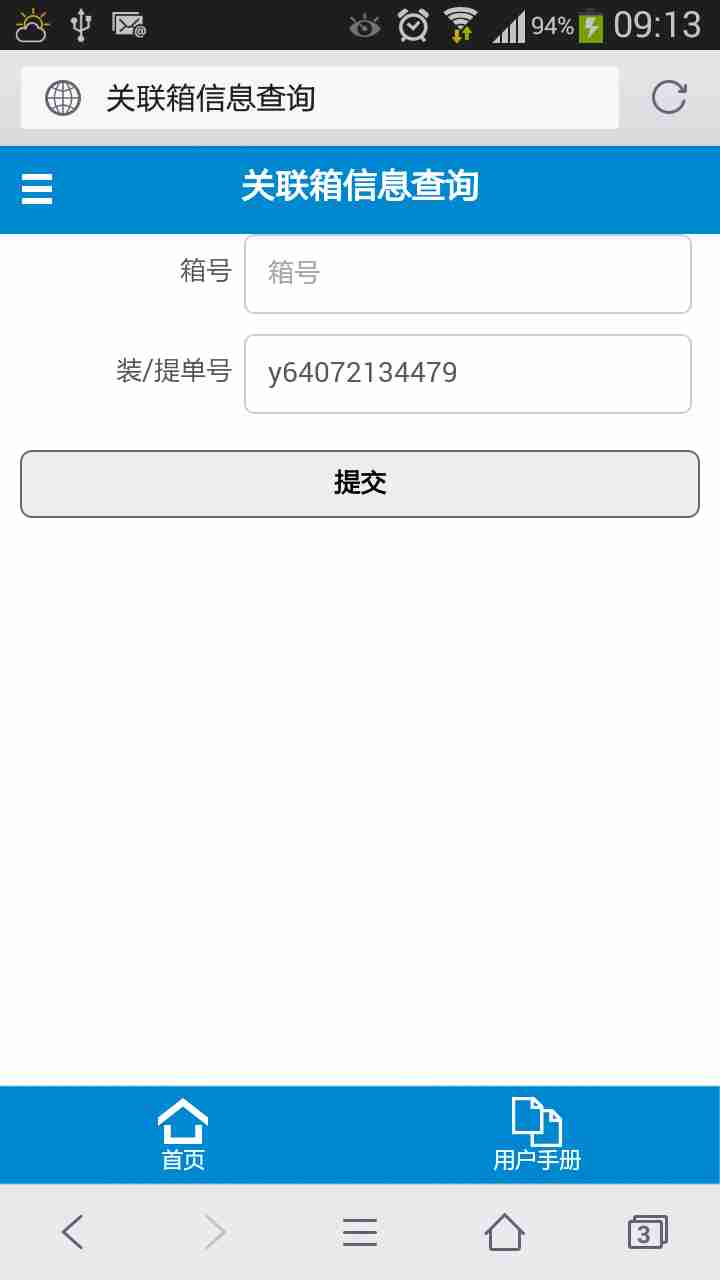This screenshot has height=1280, width=720.
Task: Reload the page in browser
Action: tap(668, 98)
